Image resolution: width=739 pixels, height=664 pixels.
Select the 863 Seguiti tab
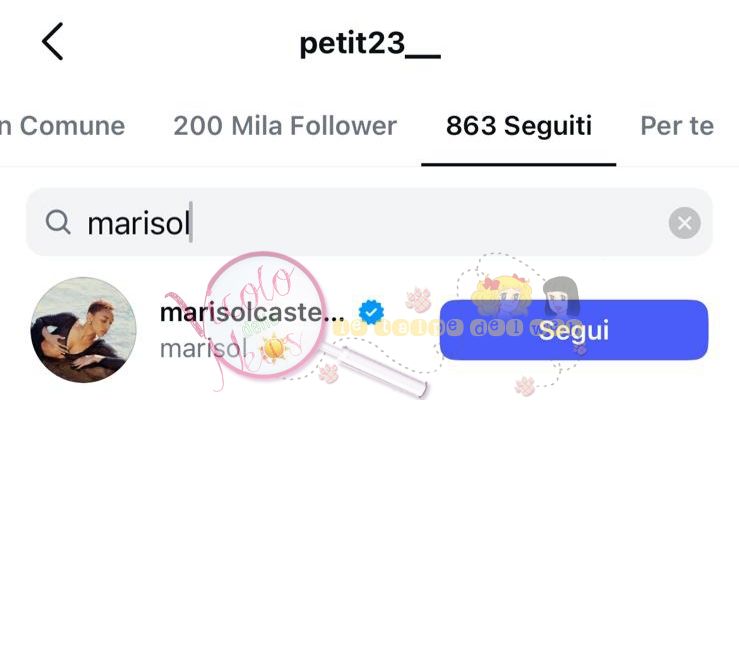[518, 126]
